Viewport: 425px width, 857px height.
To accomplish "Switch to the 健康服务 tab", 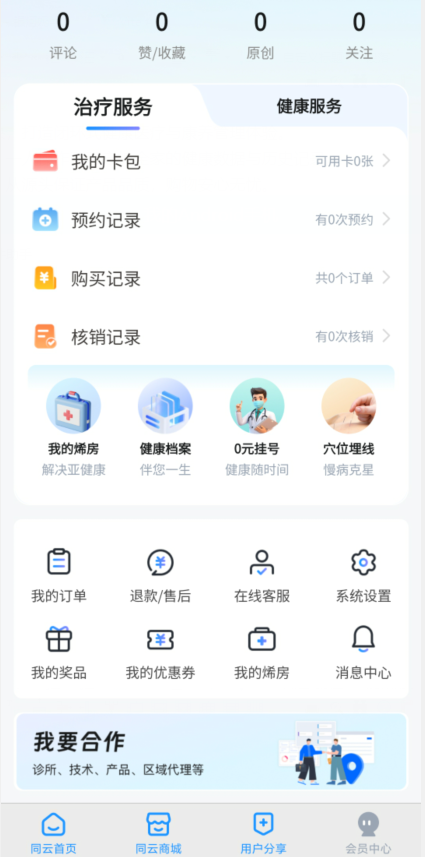I will [309, 107].
